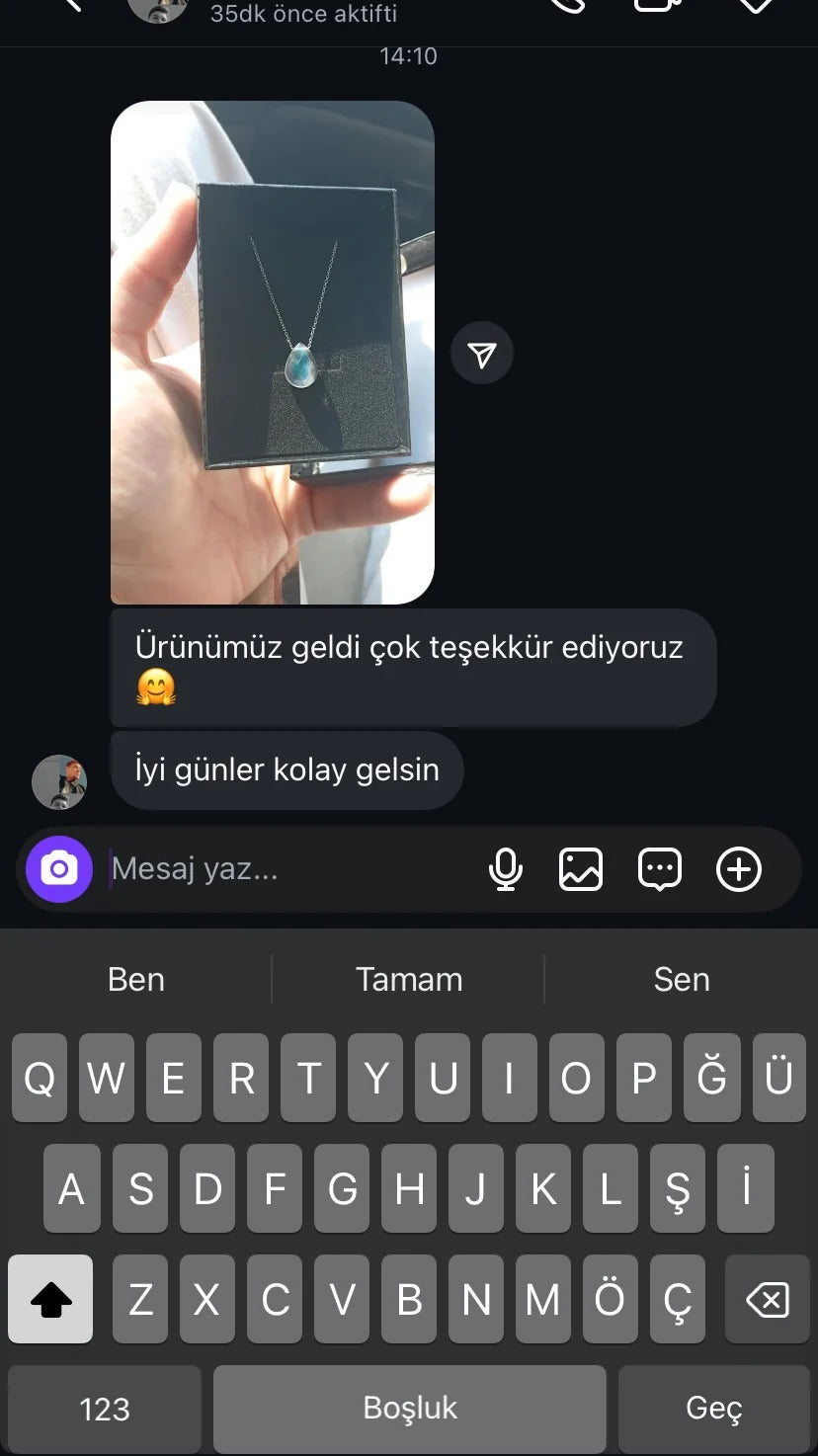Screen dimensions: 818x1456
Task: Record a voice message with the microphone
Action: pos(506,869)
